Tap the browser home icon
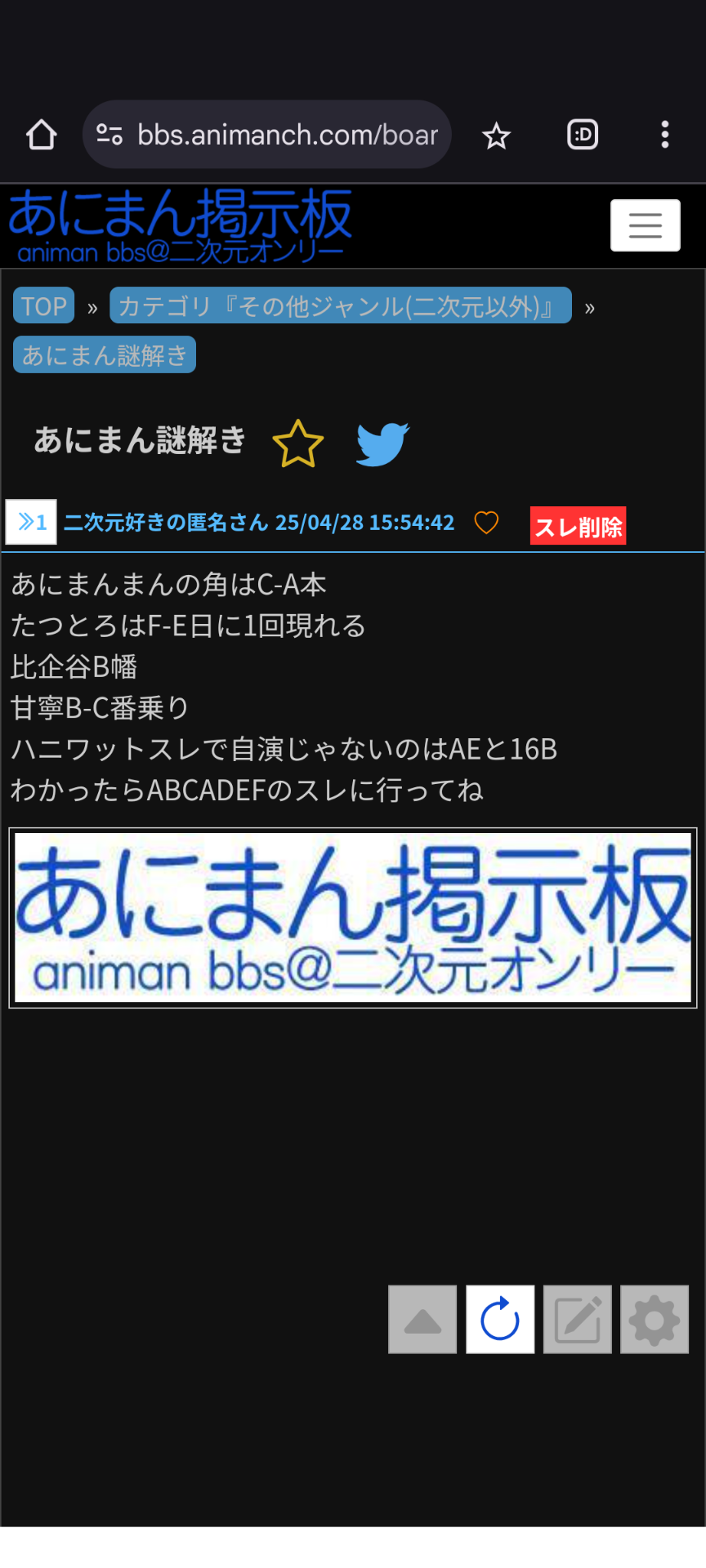706x1568 pixels. pyautogui.click(x=41, y=135)
